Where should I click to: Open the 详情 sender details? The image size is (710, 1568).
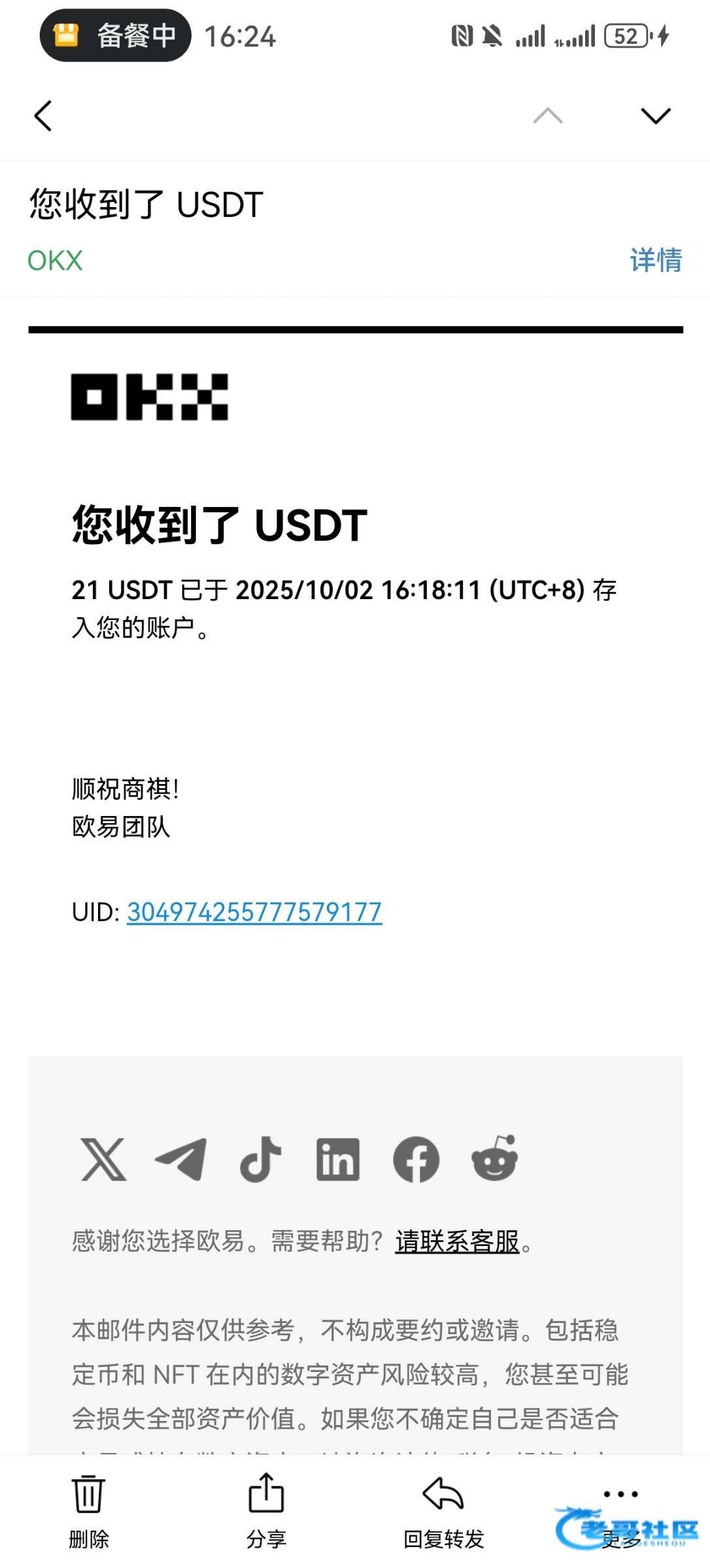[656, 260]
